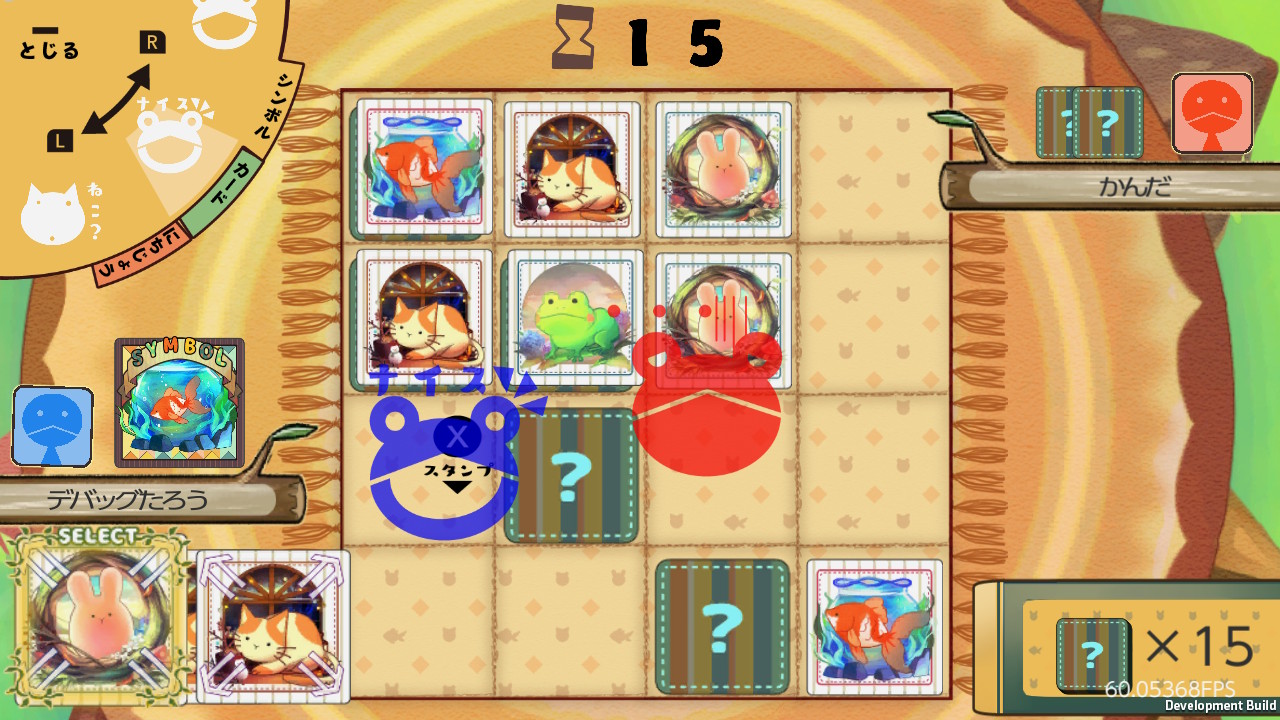Tap かんだ's red player avatar
Viewport: 1280px width, 720px height.
[1212, 113]
